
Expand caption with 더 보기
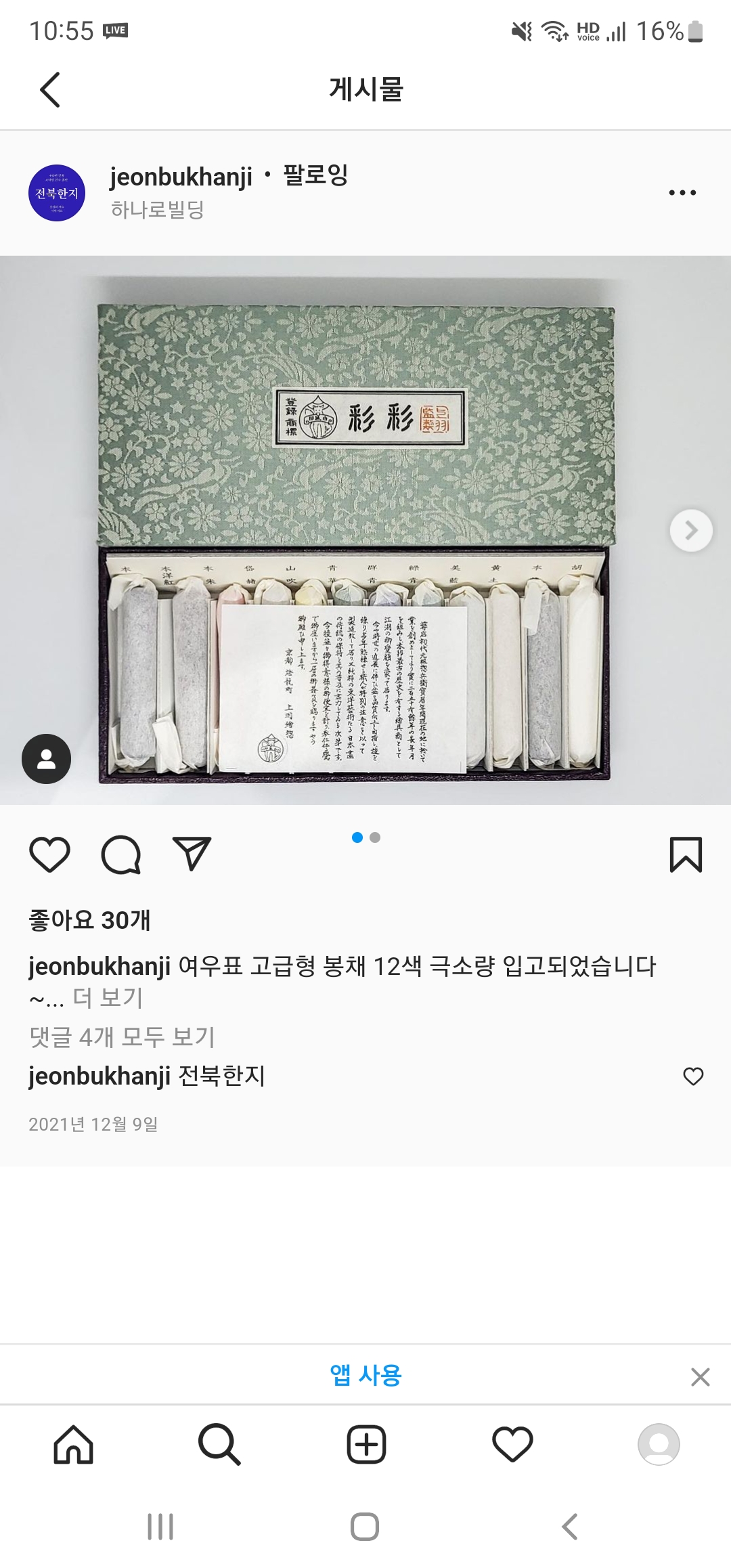(108, 998)
